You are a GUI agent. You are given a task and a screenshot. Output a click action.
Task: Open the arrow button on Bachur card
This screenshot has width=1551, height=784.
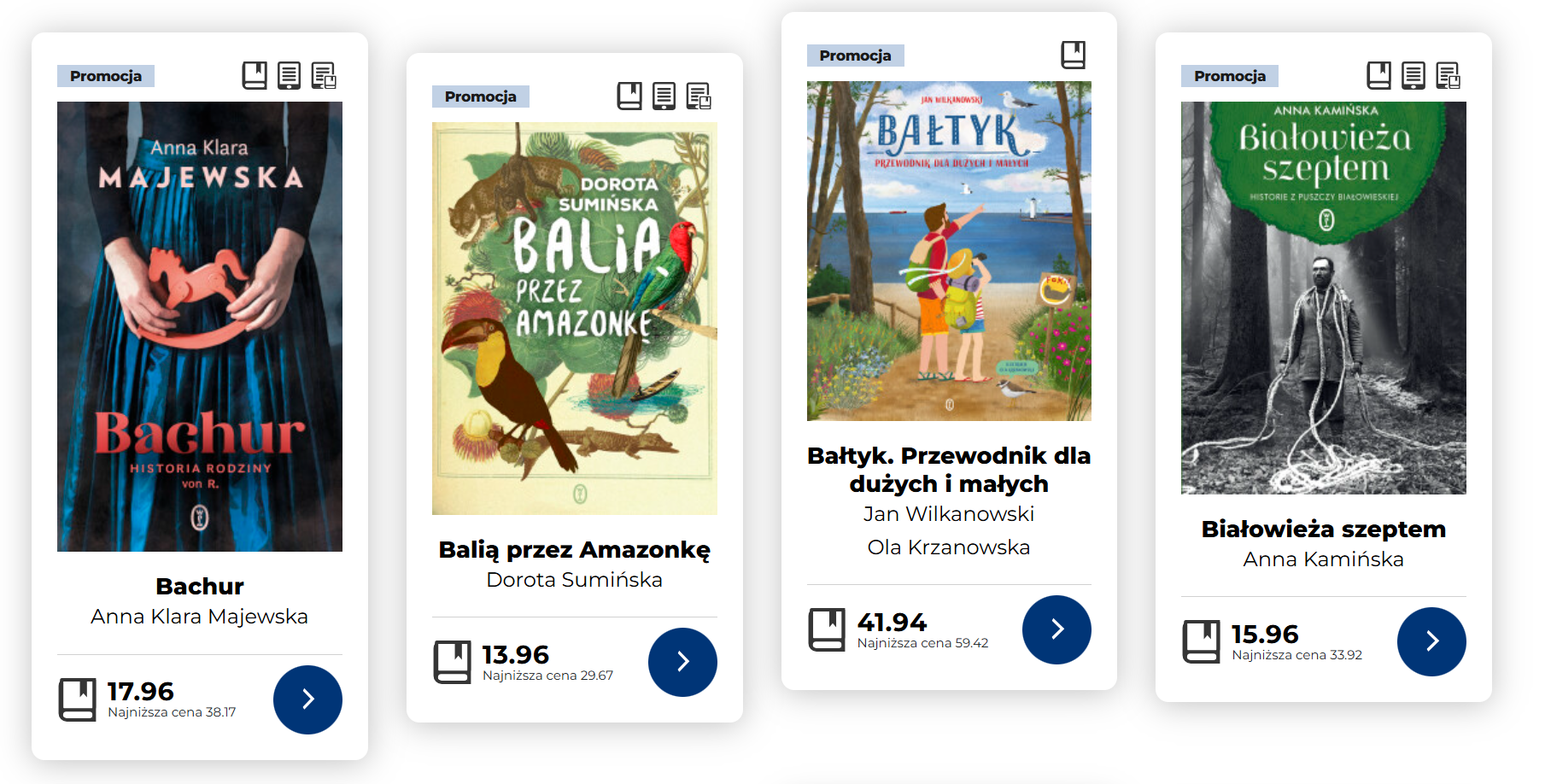(307, 699)
